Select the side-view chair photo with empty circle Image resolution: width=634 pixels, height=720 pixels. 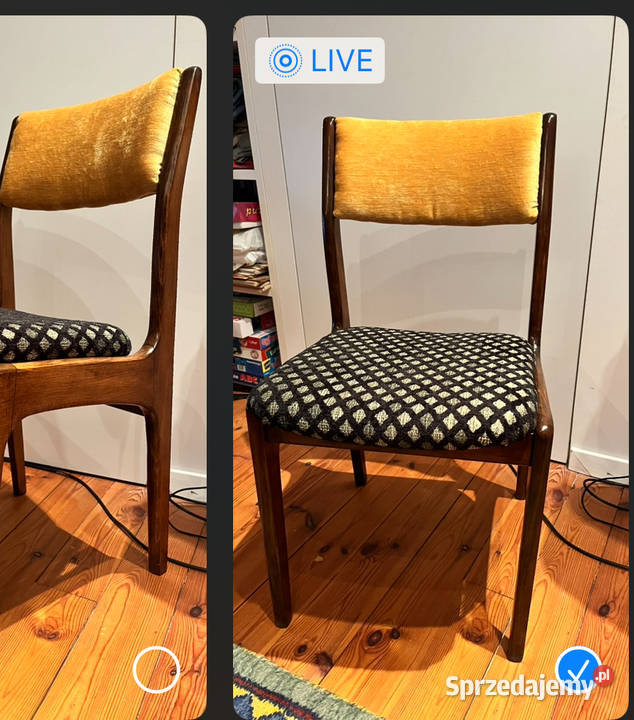[156, 669]
